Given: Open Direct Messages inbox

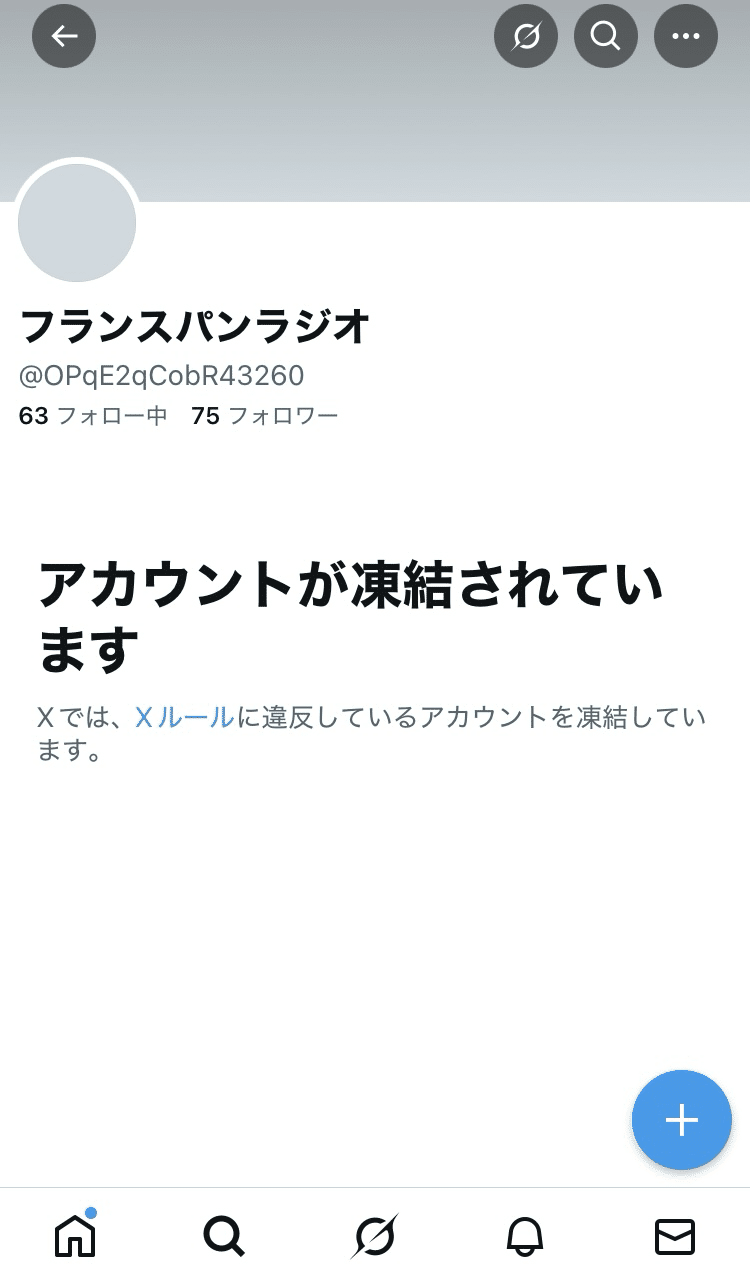Looking at the screenshot, I should [x=674, y=1235].
